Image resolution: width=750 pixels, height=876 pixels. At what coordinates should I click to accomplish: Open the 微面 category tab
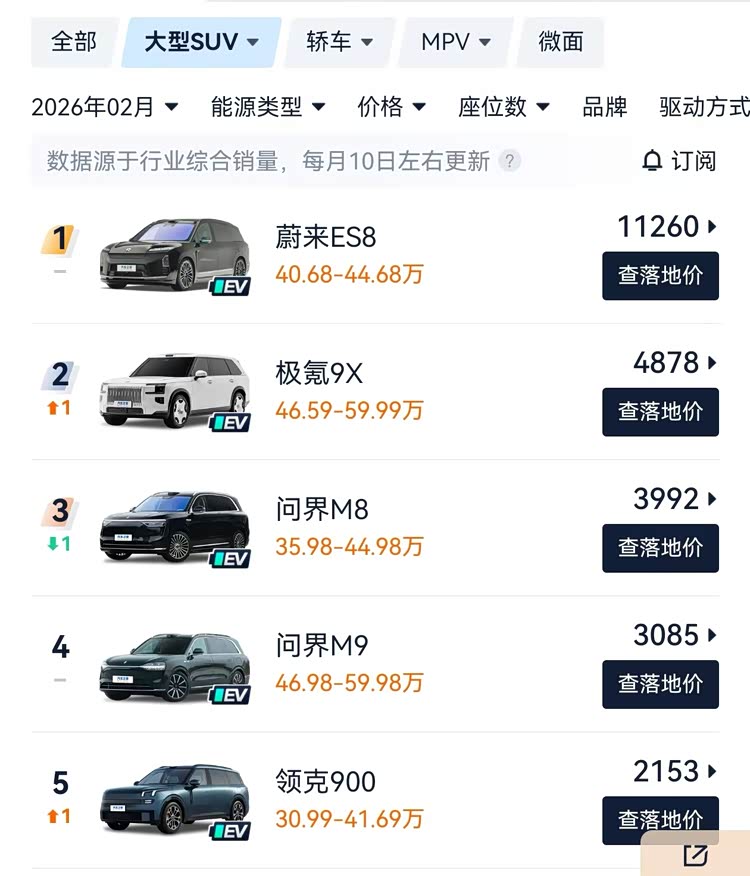point(560,42)
